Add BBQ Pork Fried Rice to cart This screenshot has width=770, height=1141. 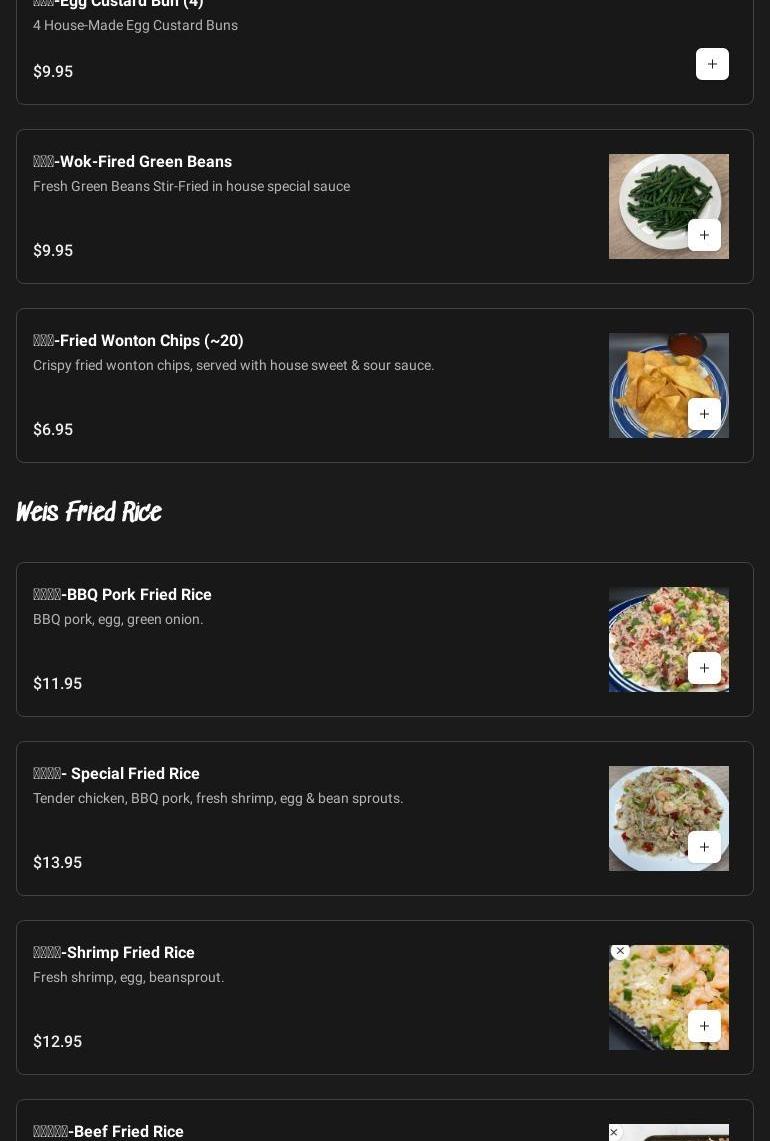(x=704, y=668)
